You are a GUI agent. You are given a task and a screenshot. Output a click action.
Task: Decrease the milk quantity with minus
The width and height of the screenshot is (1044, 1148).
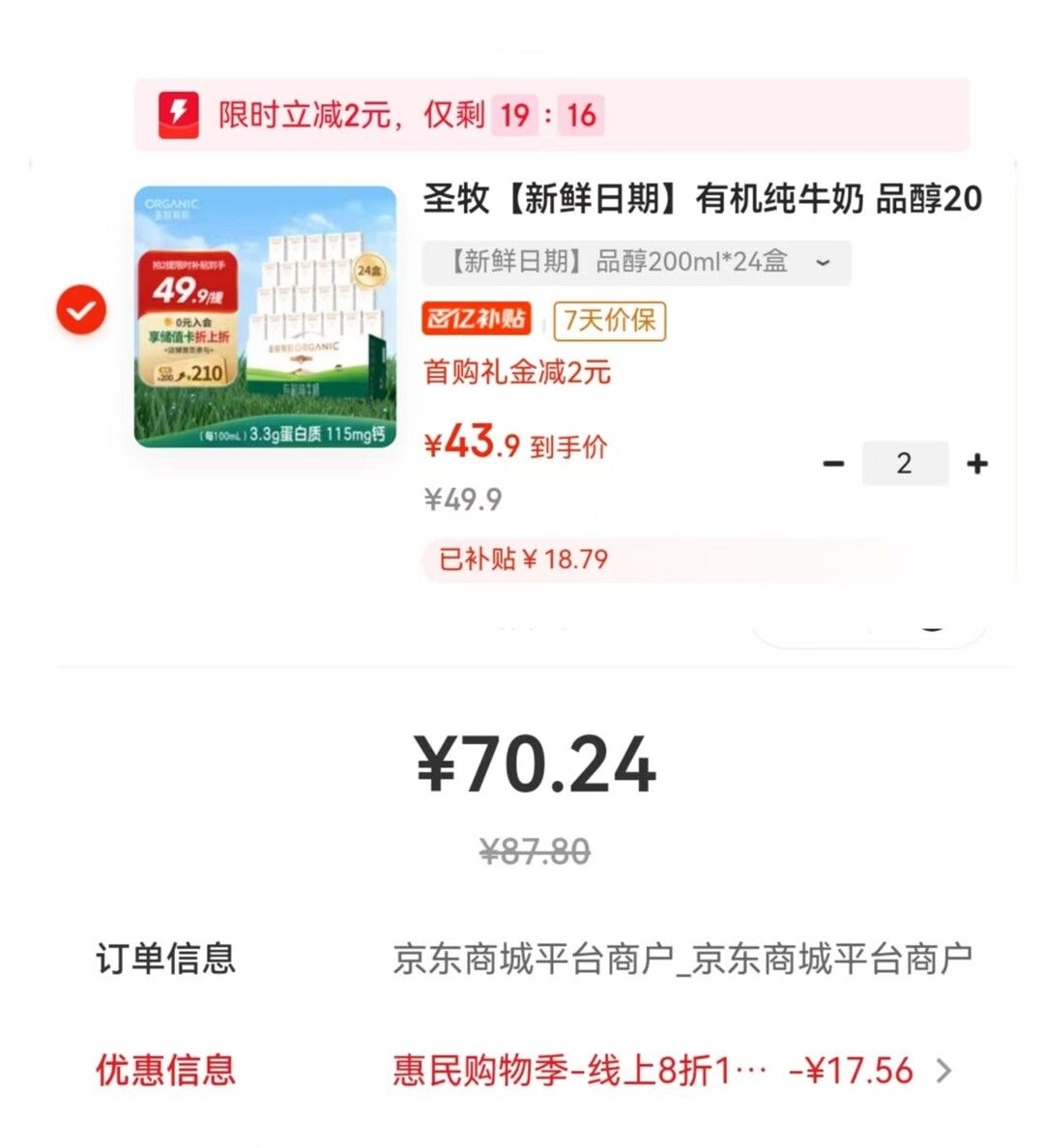[x=833, y=464]
